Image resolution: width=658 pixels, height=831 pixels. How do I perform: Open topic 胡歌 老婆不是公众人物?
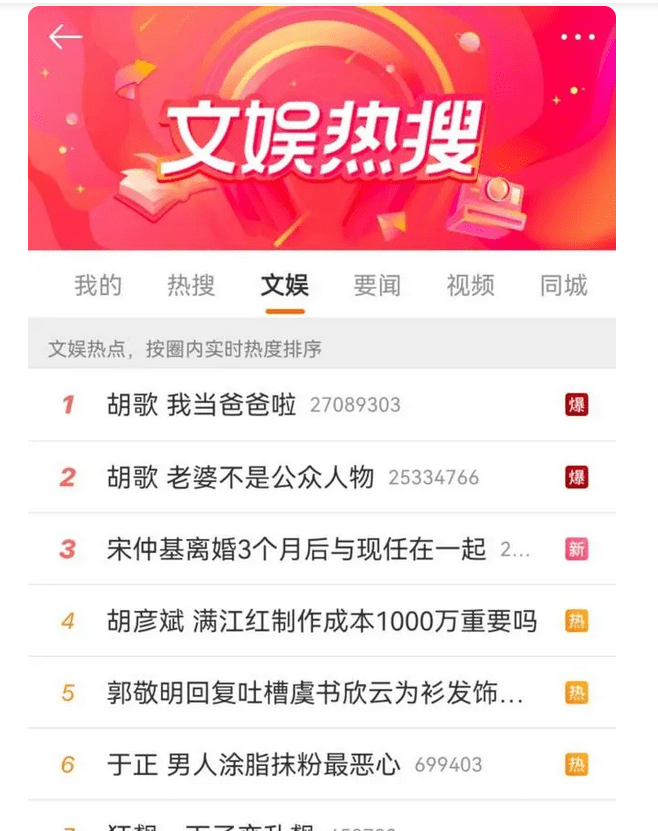240,477
